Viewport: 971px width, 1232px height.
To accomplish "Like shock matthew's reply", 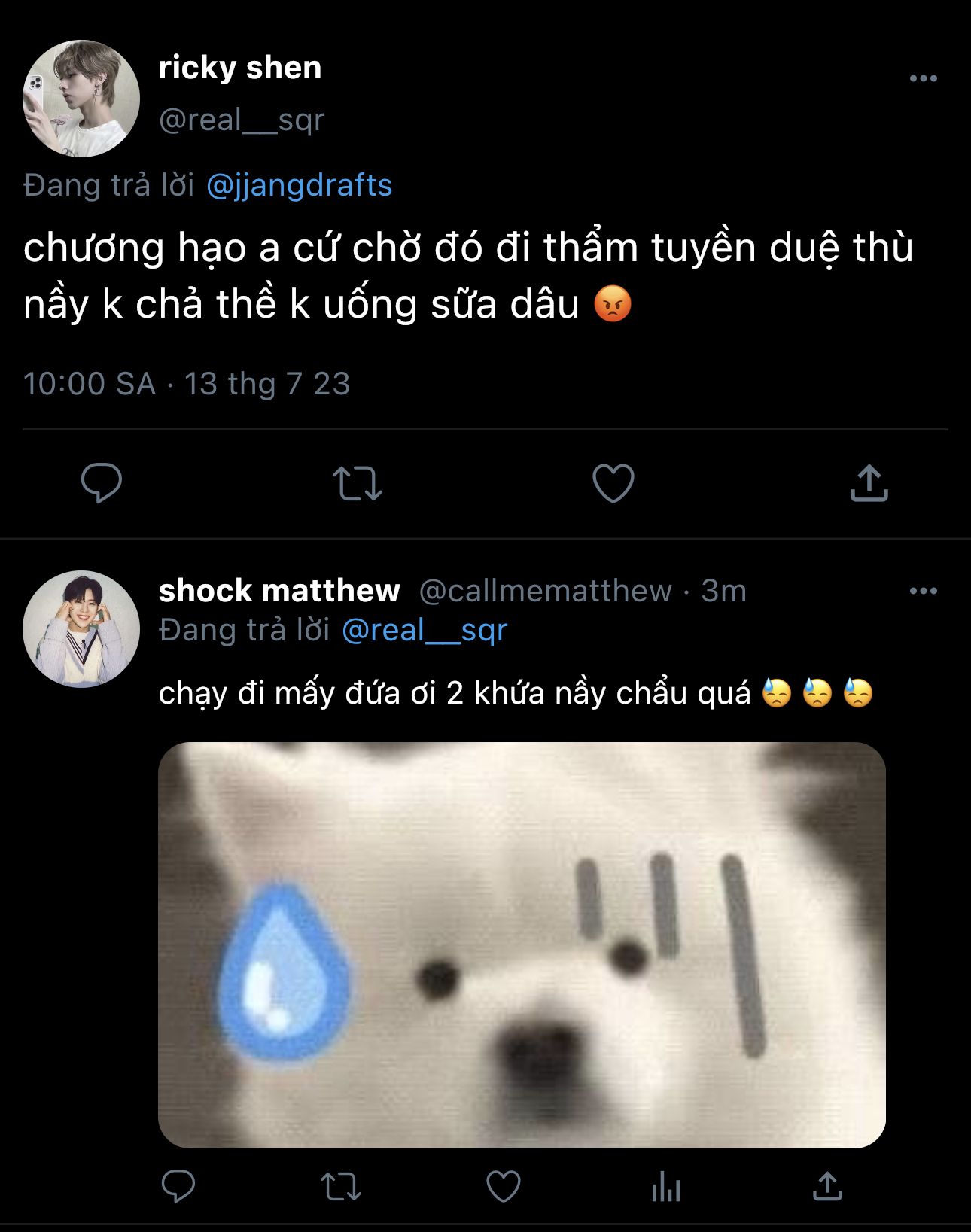I will [x=504, y=1187].
